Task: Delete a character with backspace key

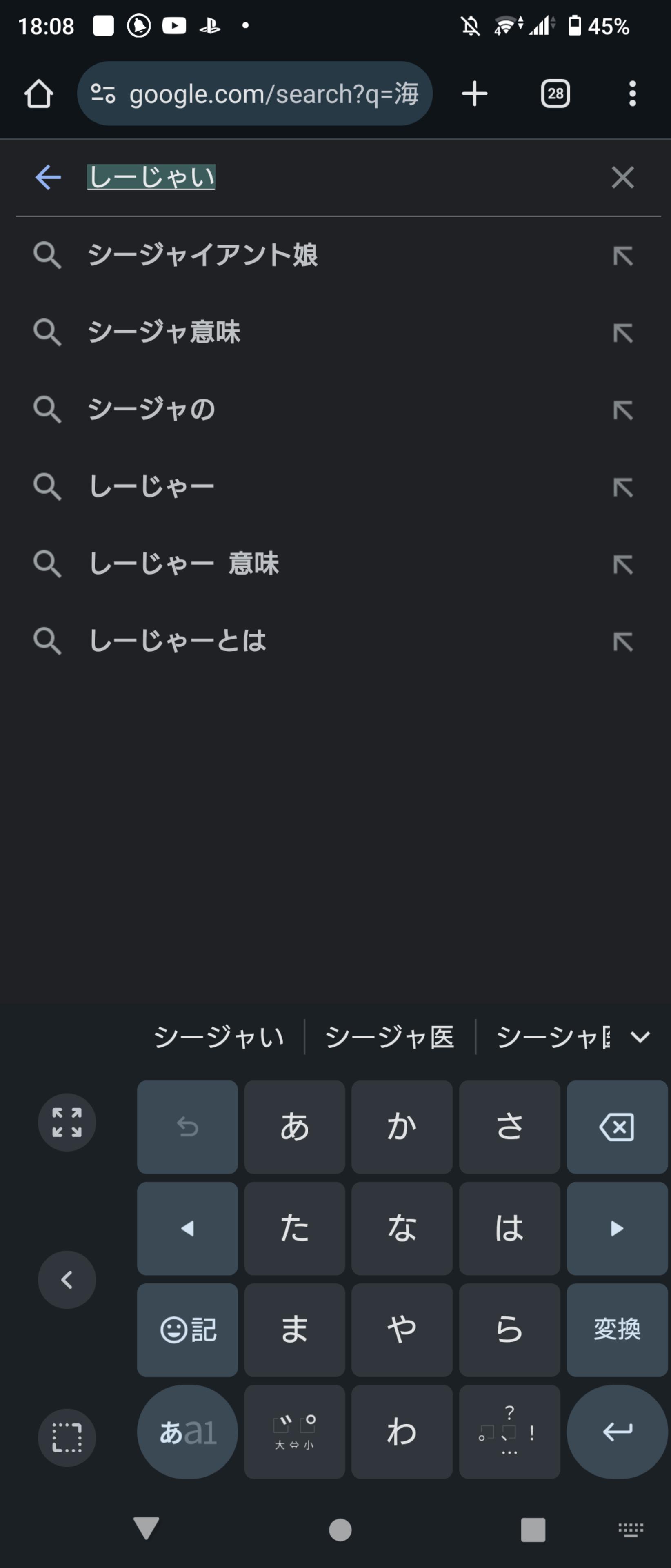Action: (x=617, y=1127)
